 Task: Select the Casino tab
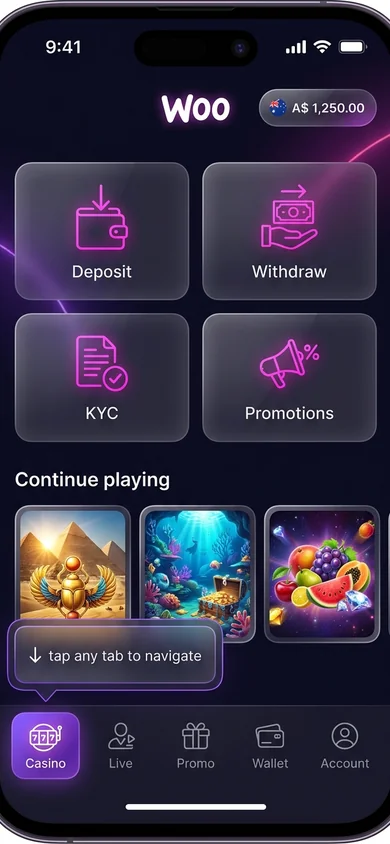pyautogui.click(x=46, y=745)
